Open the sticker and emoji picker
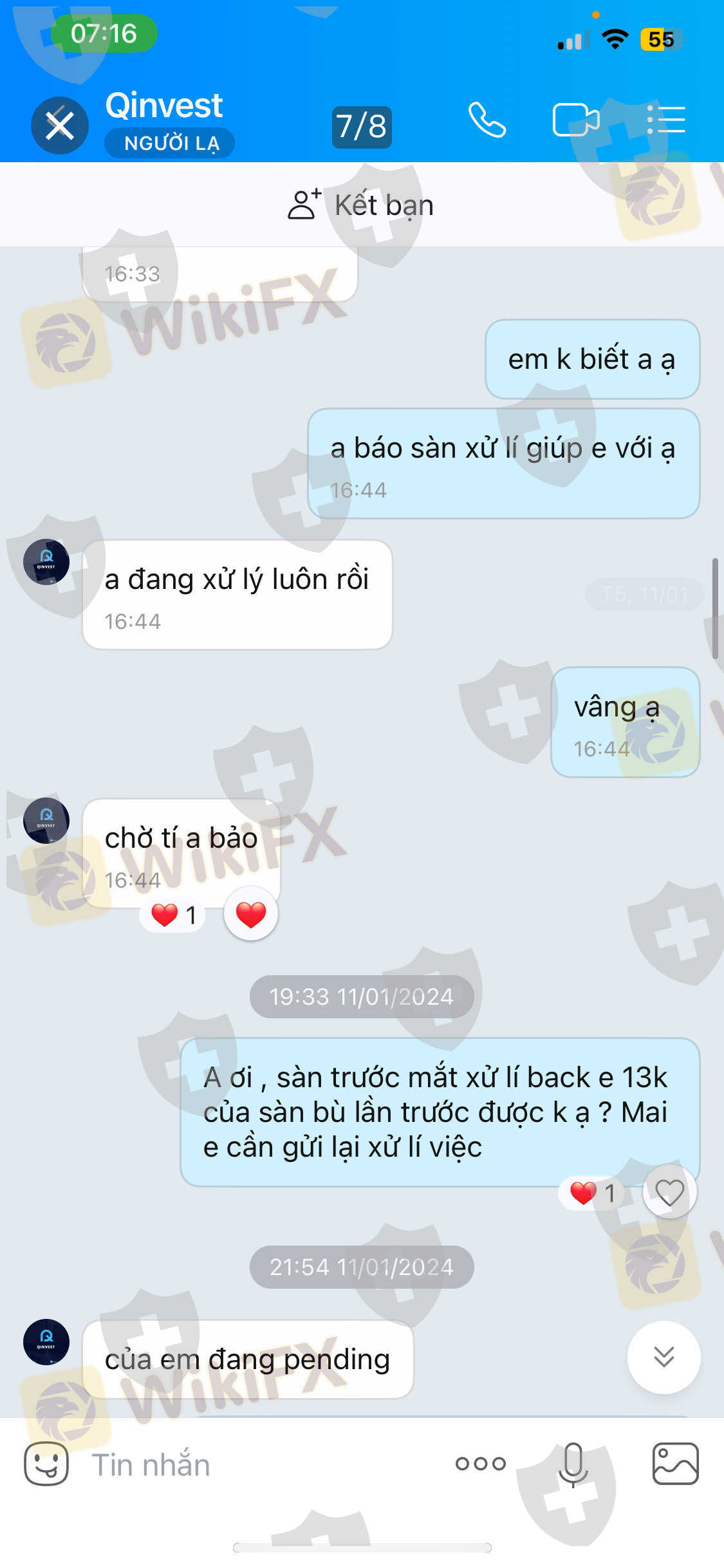This screenshot has height=1568, width=724. click(x=46, y=1463)
